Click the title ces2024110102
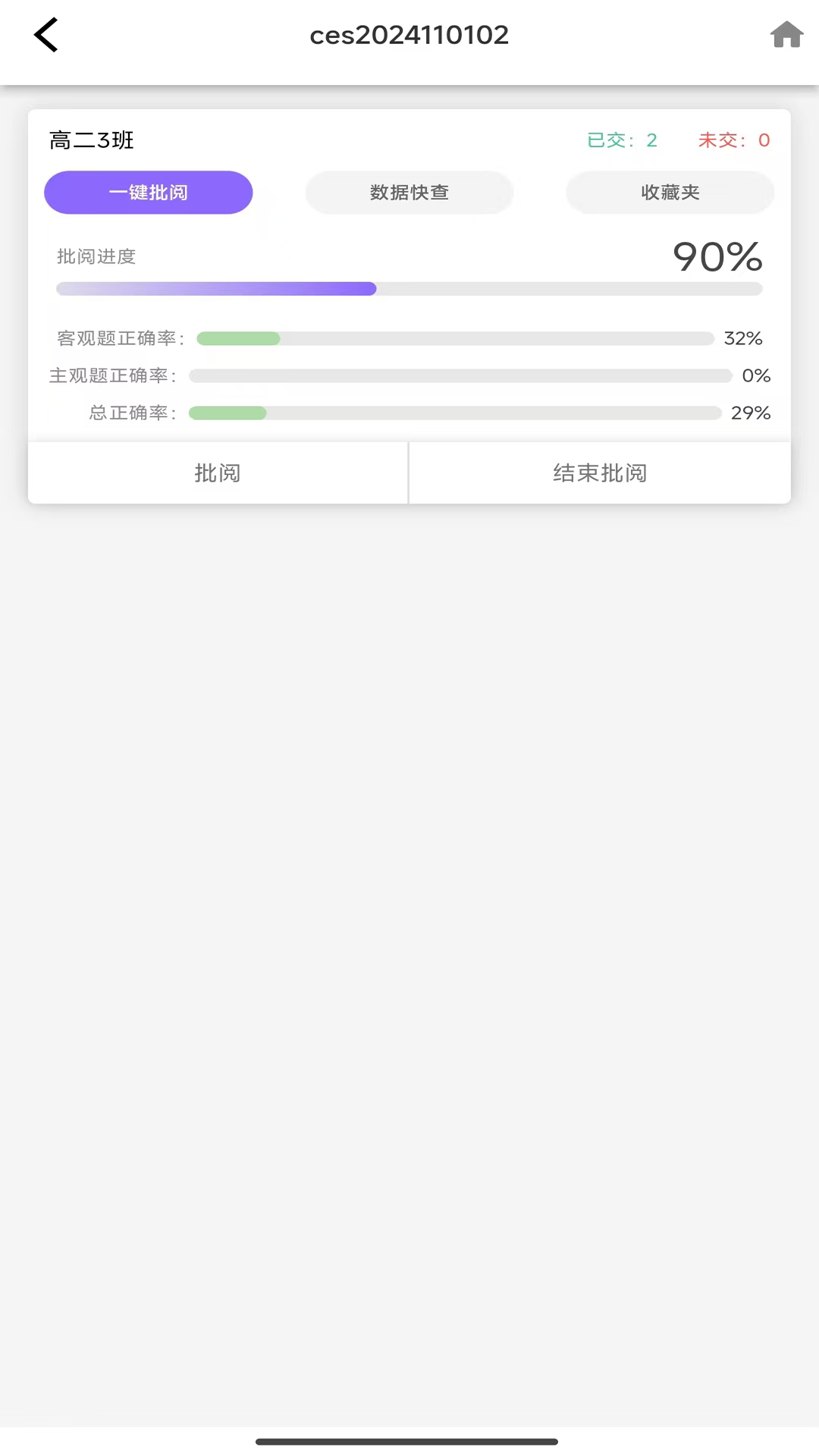The height and width of the screenshot is (1456, 819). [x=409, y=34]
